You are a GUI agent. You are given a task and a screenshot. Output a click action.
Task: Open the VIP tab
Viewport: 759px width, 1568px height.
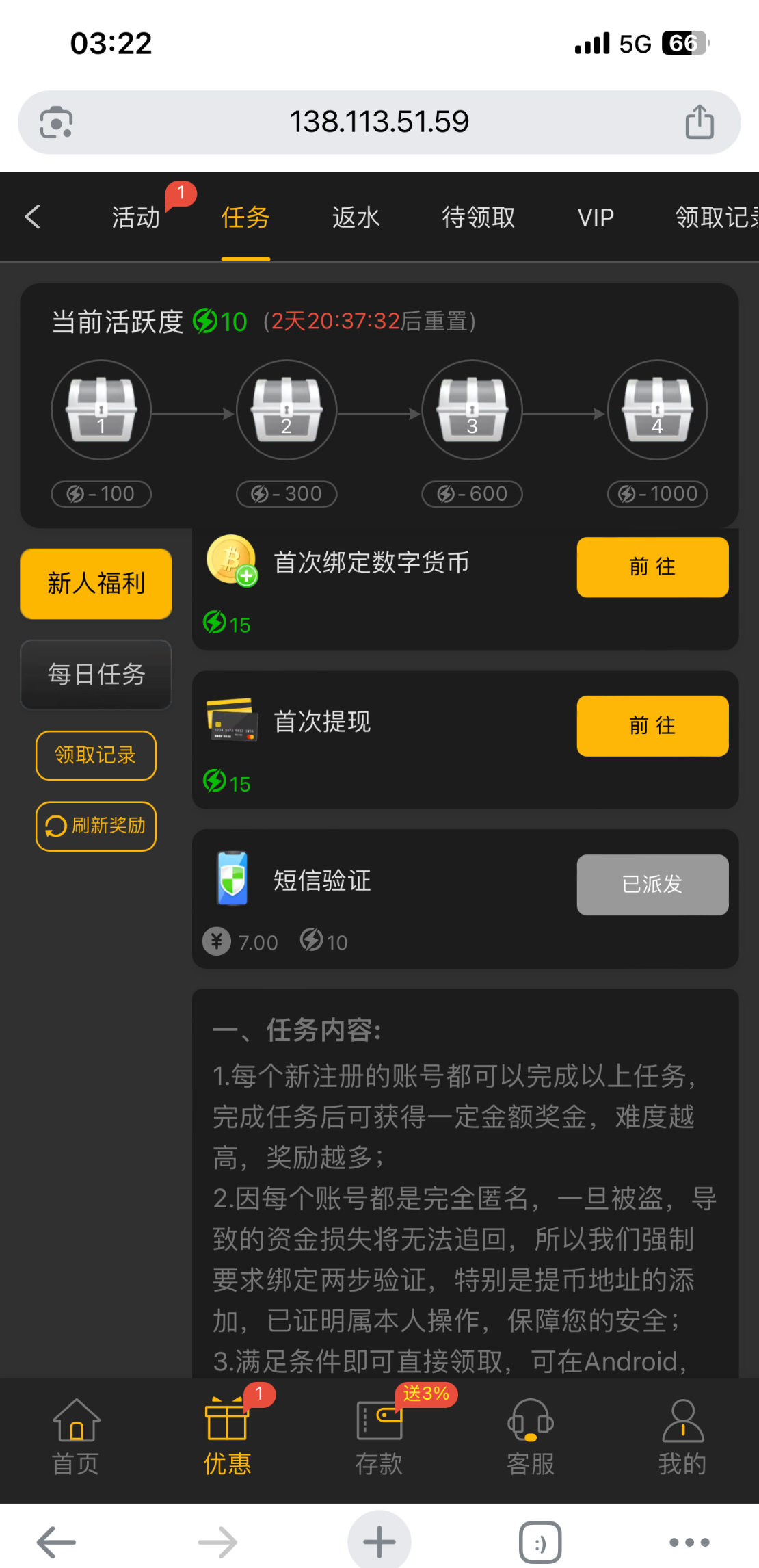(x=596, y=217)
